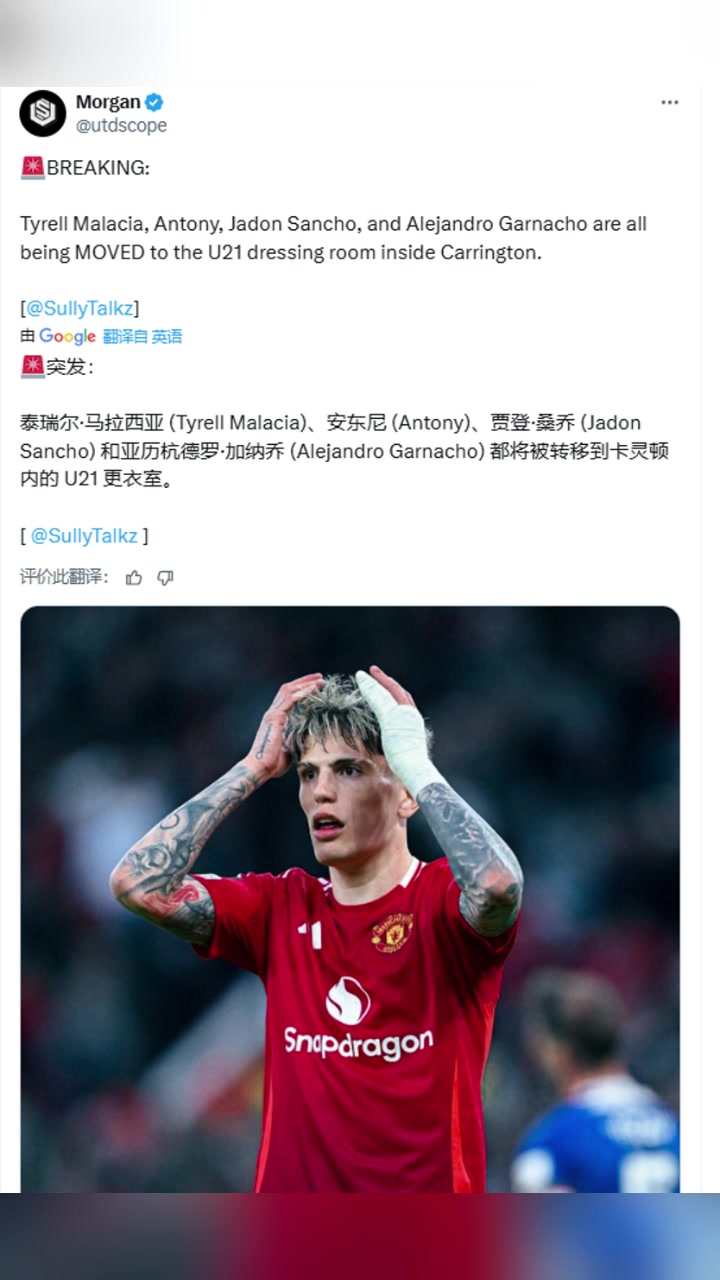This screenshot has height=1280, width=720.
Task: Click the thumbs down icon under 评价此翻译
Action: (166, 578)
